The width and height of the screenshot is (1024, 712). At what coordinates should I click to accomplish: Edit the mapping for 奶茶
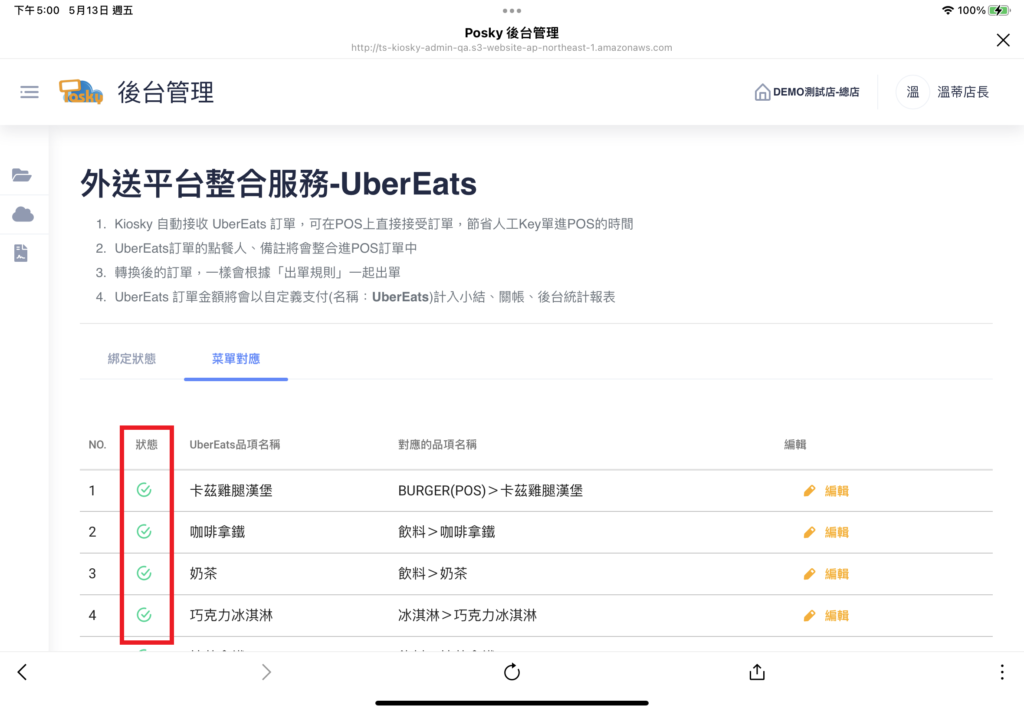click(x=826, y=574)
